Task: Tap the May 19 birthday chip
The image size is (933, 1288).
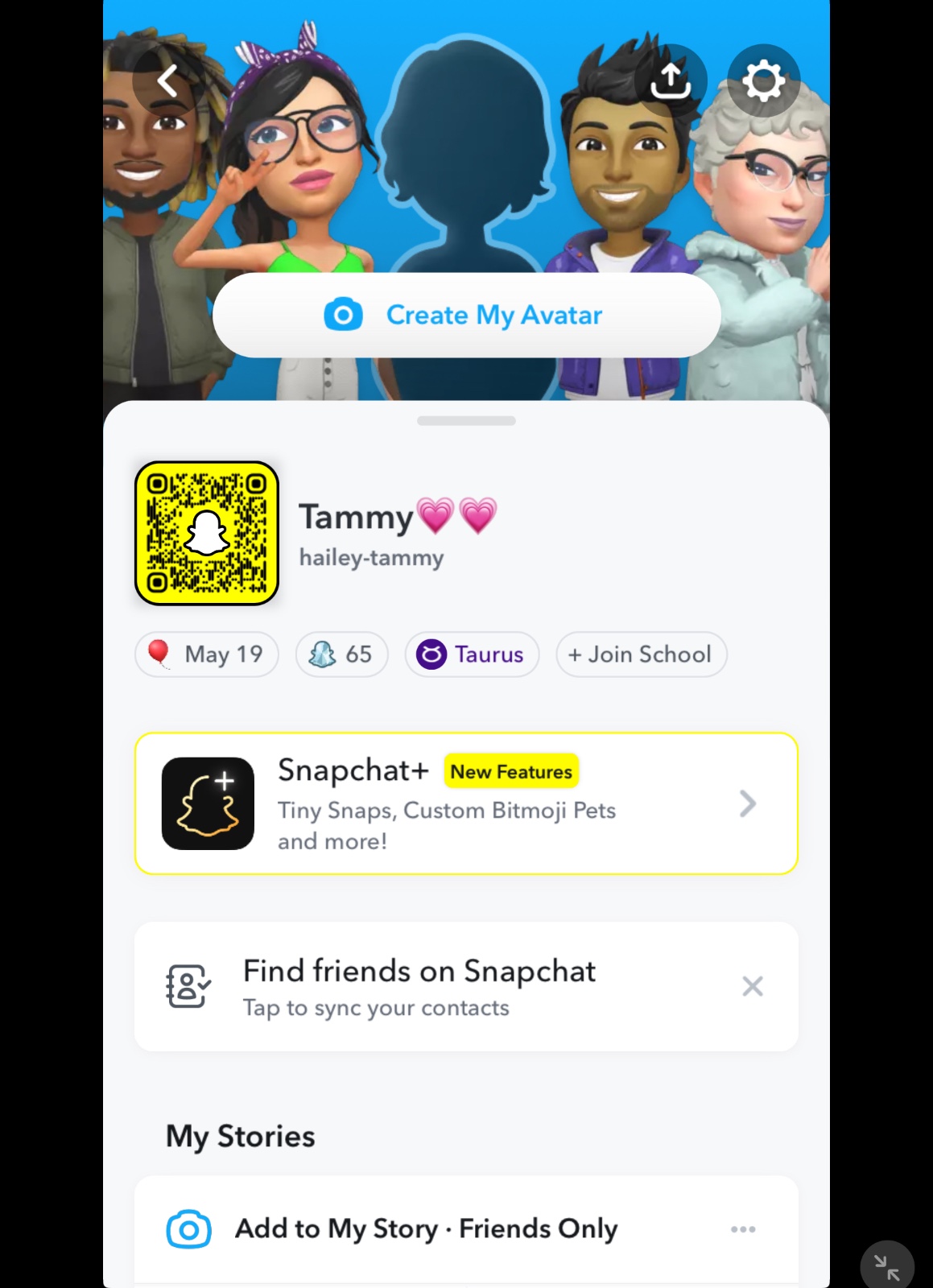Action: tap(207, 654)
